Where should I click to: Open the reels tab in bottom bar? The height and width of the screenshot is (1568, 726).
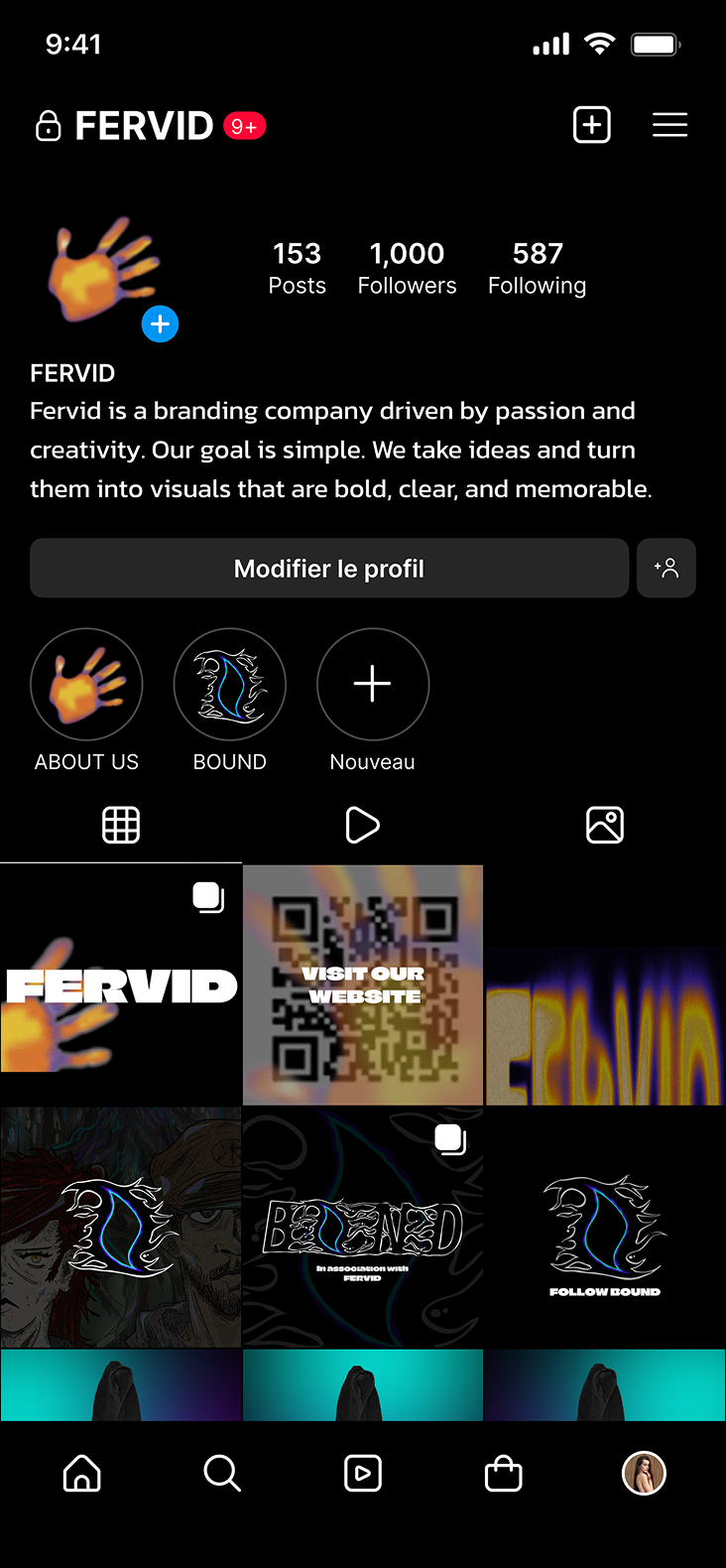363,1474
